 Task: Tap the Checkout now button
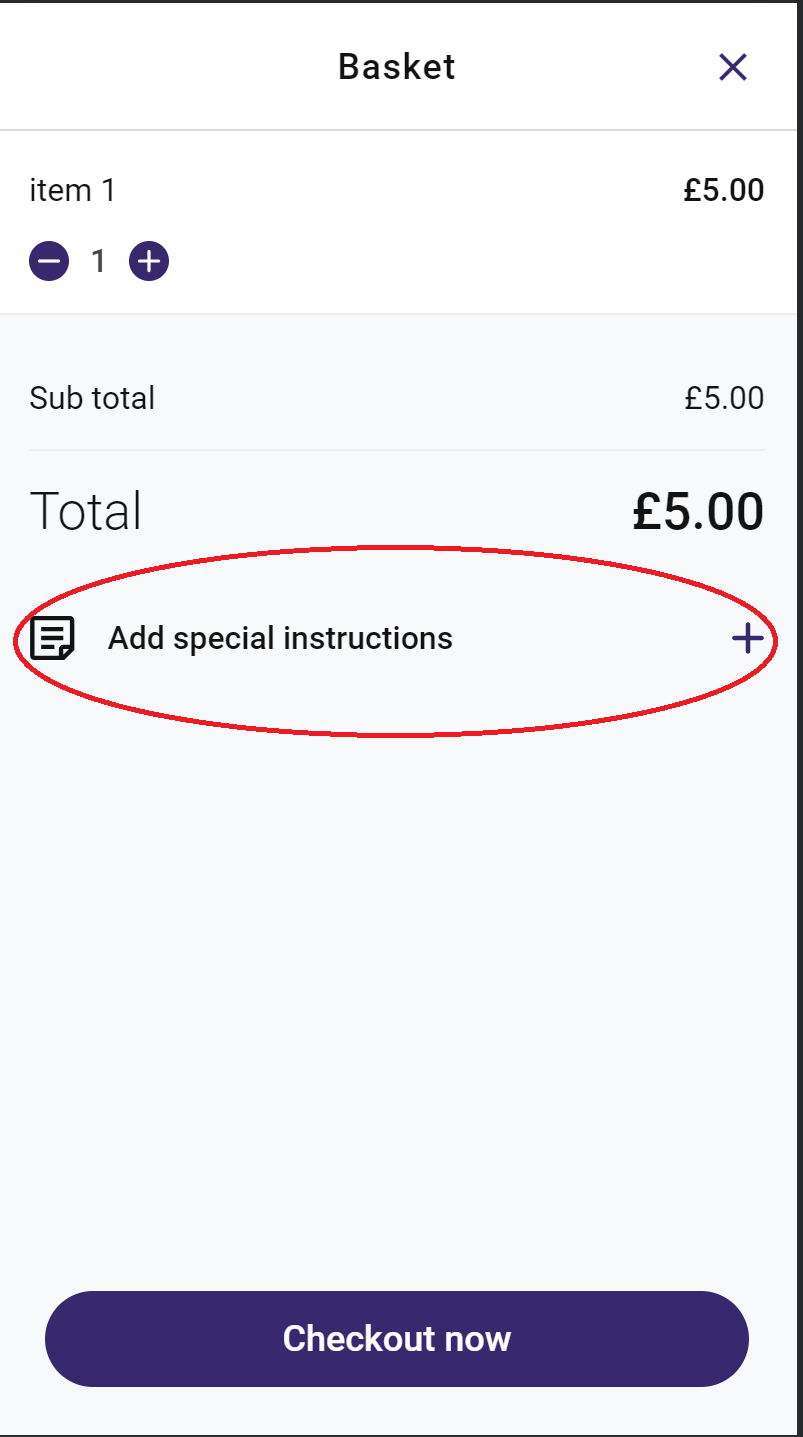pos(397,1338)
